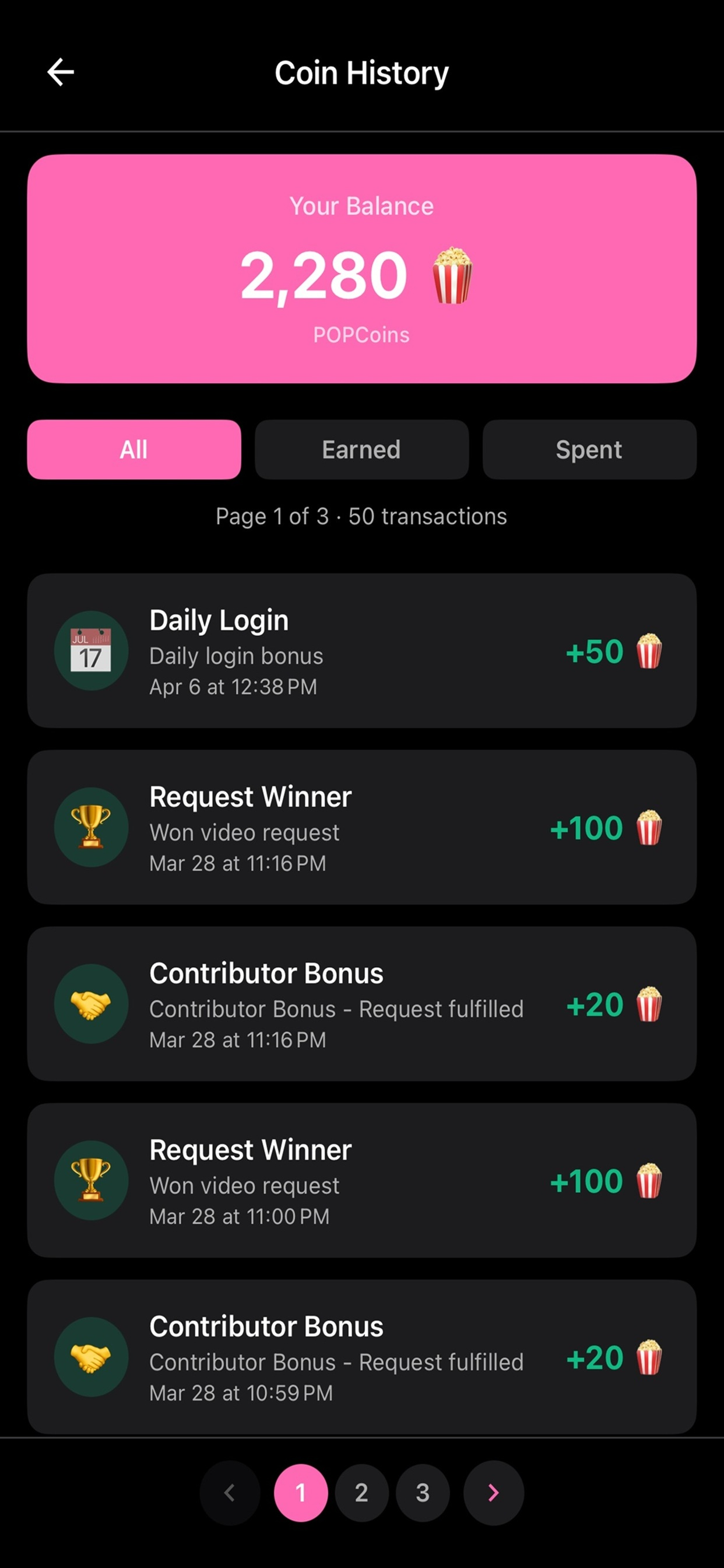Go back a page with the left chevron
The width and height of the screenshot is (724, 1568).
point(230,1493)
